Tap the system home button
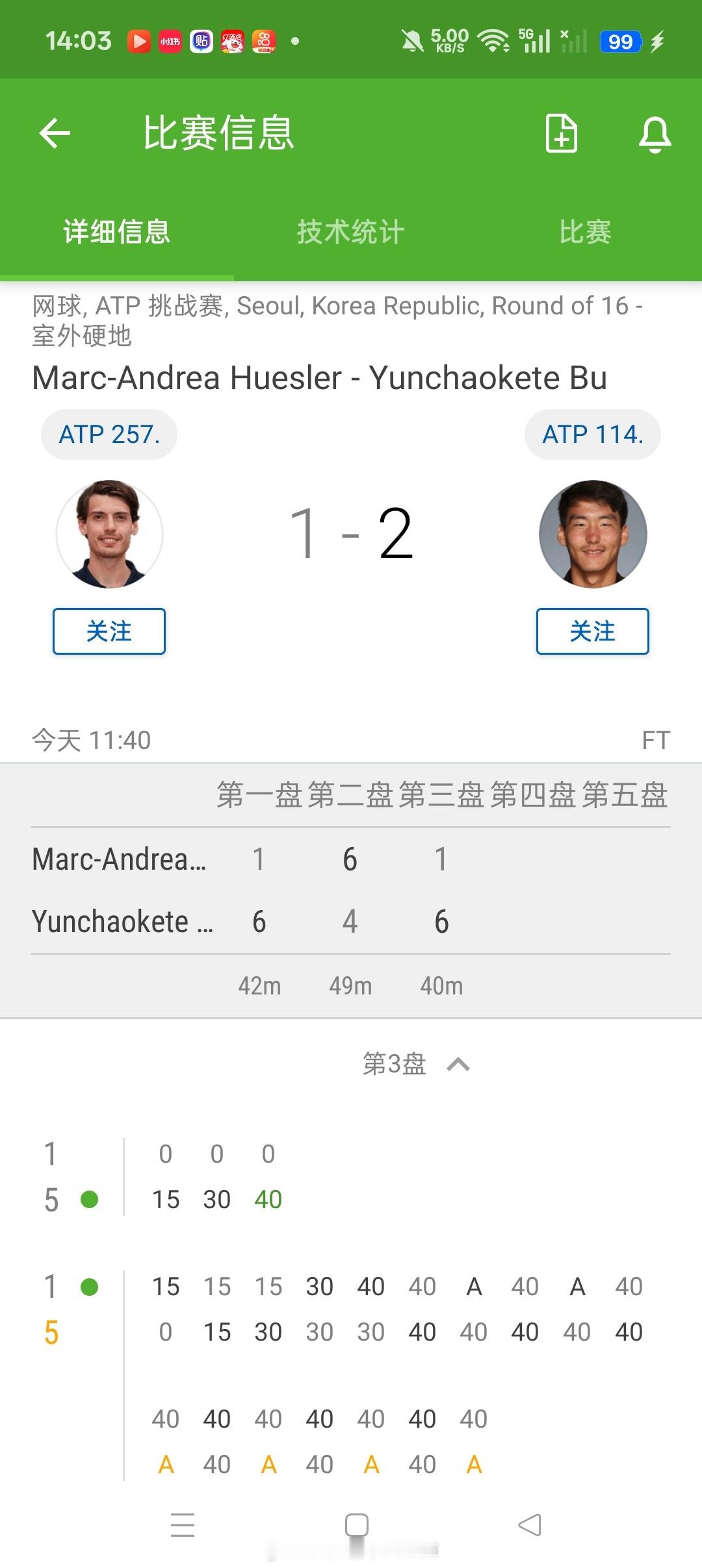This screenshot has height=1568, width=702. click(356, 1525)
